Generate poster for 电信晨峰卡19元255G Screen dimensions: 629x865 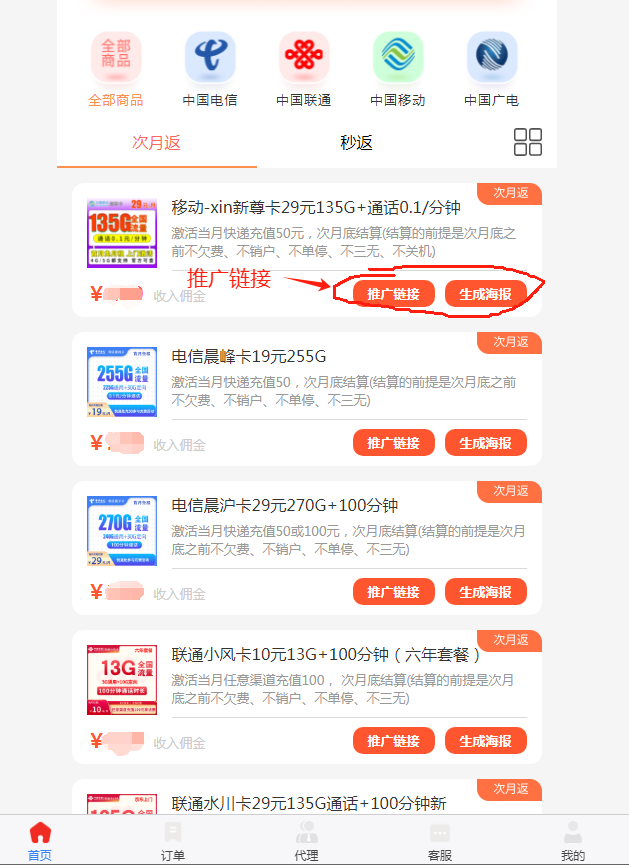[485, 443]
